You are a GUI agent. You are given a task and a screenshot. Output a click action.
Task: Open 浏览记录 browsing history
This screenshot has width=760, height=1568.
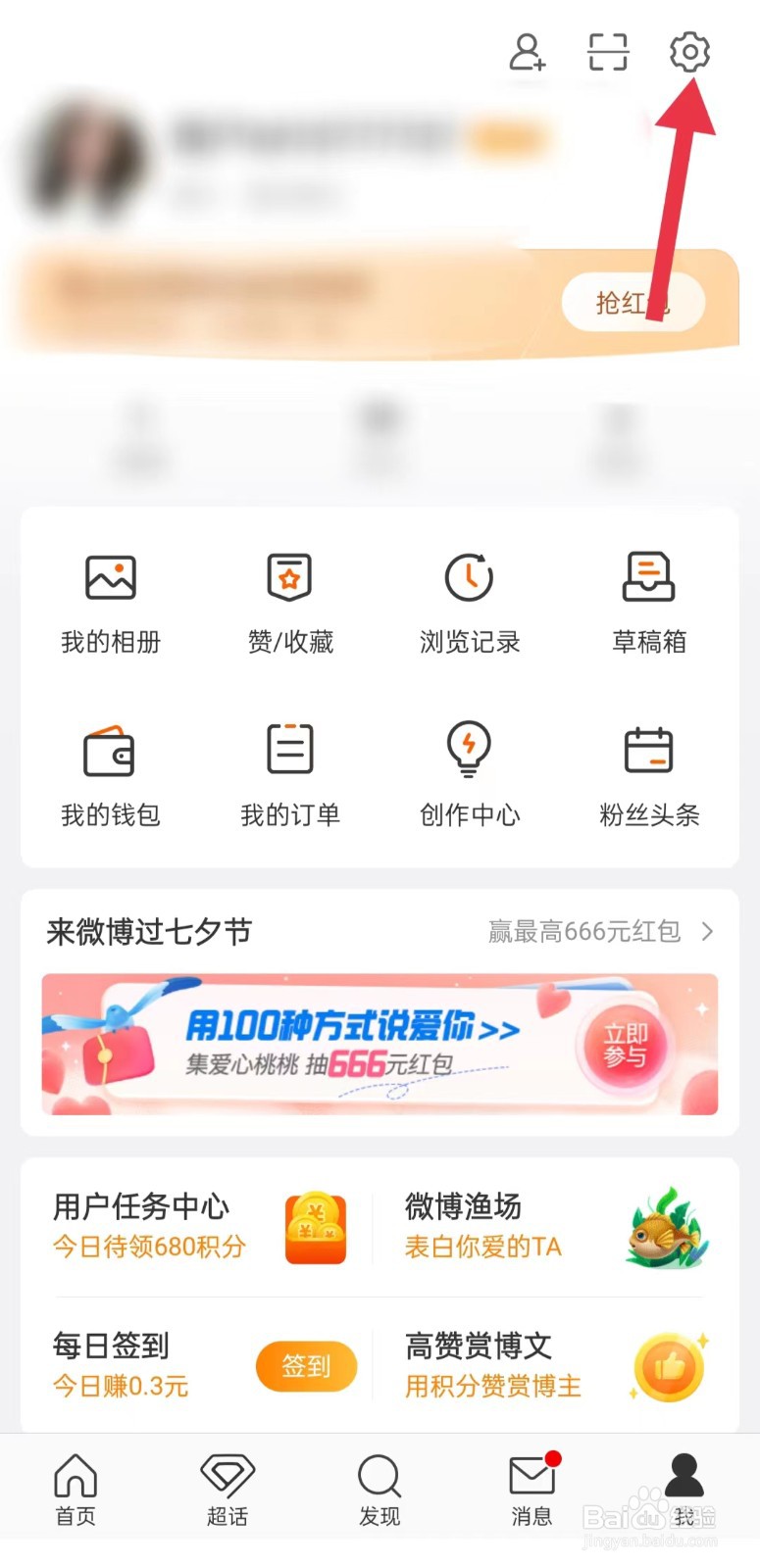coord(469,601)
